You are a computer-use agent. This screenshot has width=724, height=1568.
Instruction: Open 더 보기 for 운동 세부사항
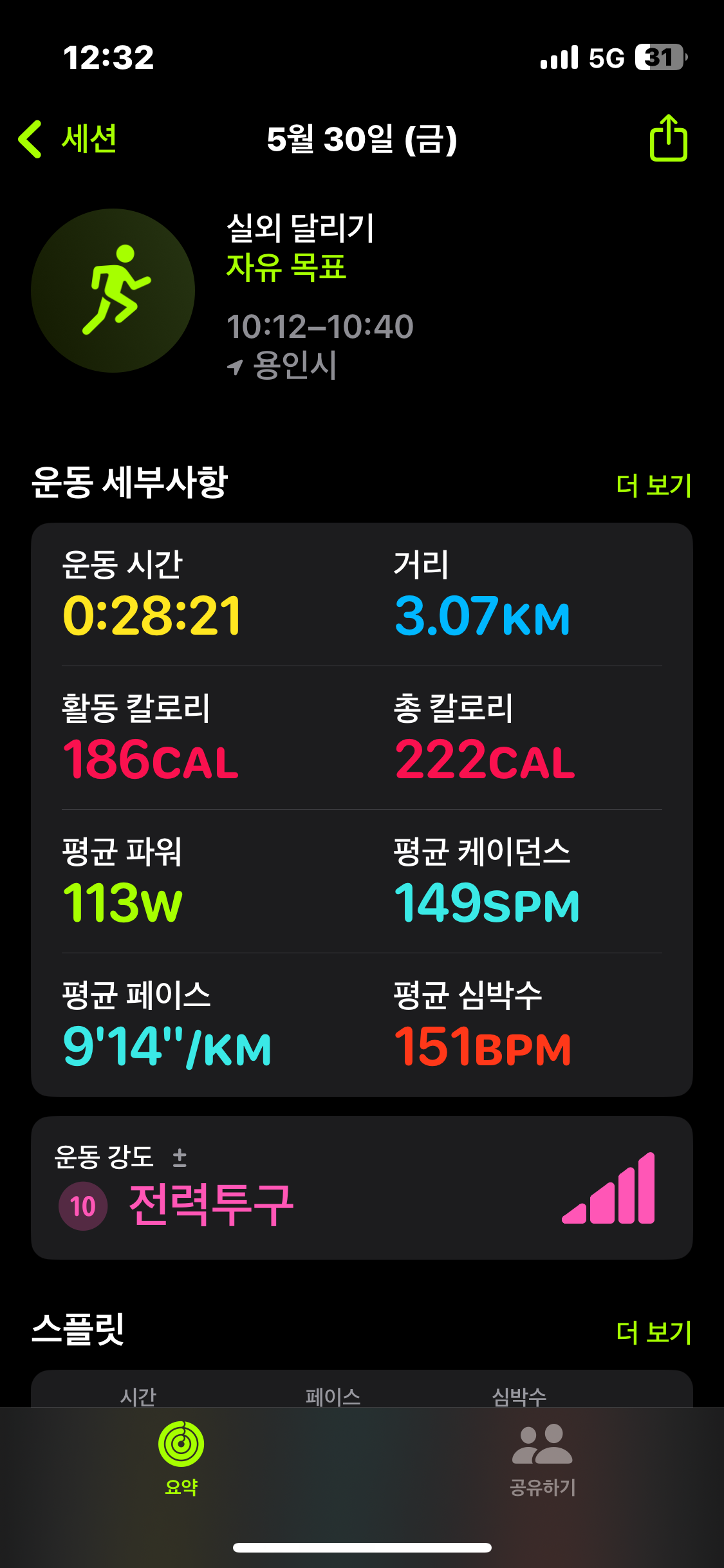coord(653,485)
